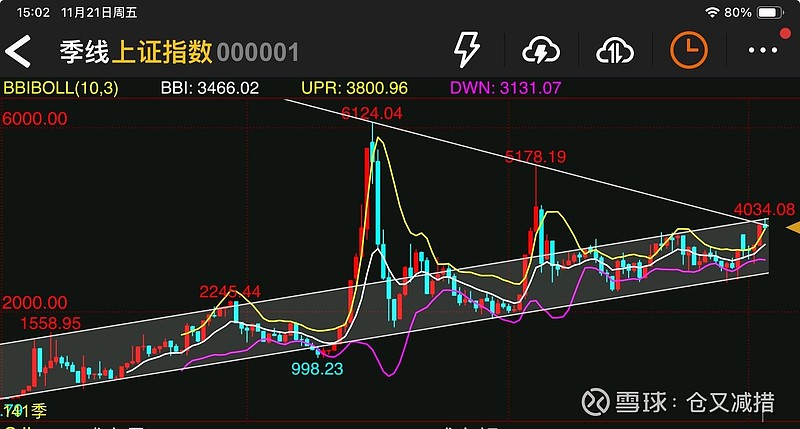
Task: Open the clock period selector
Action: [688, 49]
